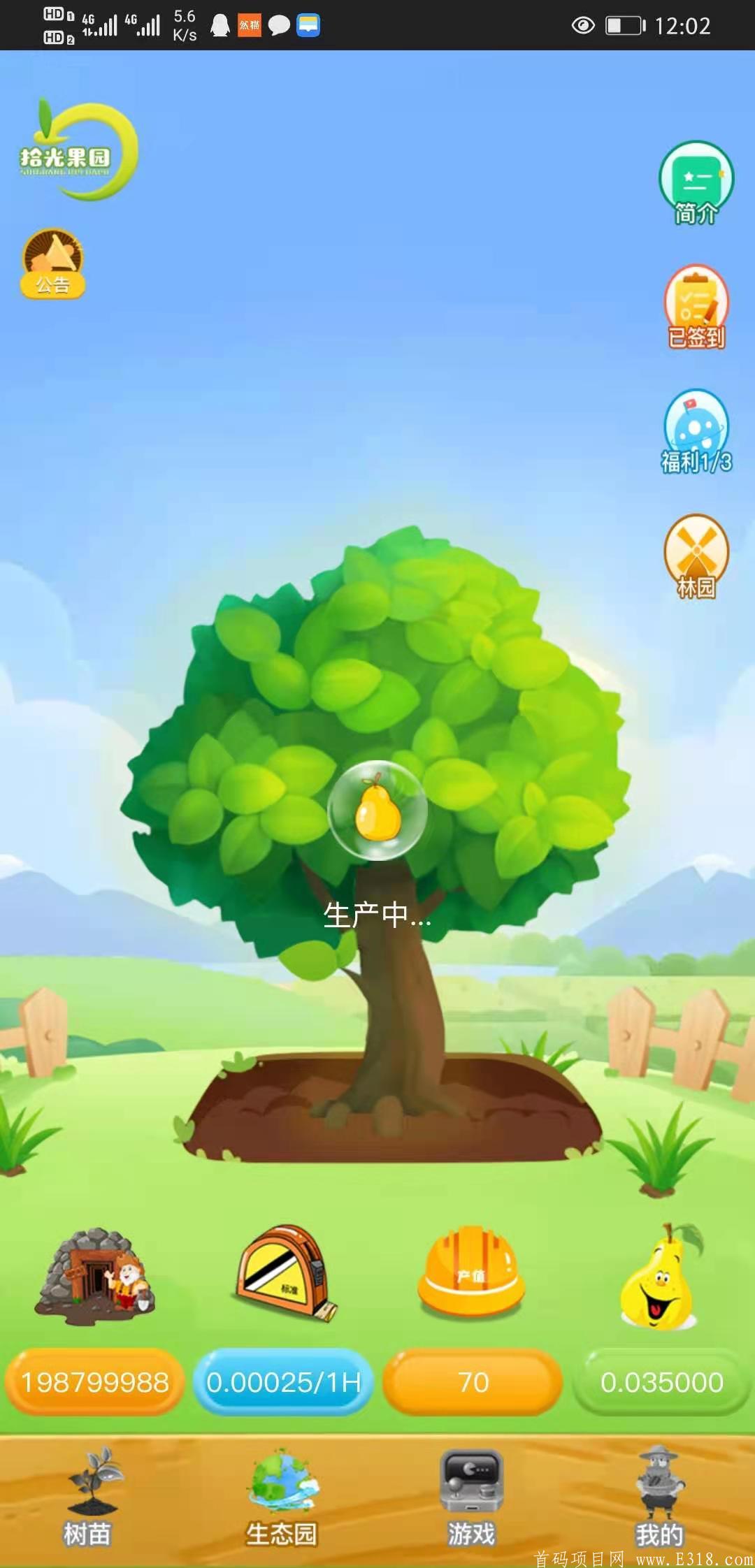Open the 公告 announcements icon

click(53, 264)
